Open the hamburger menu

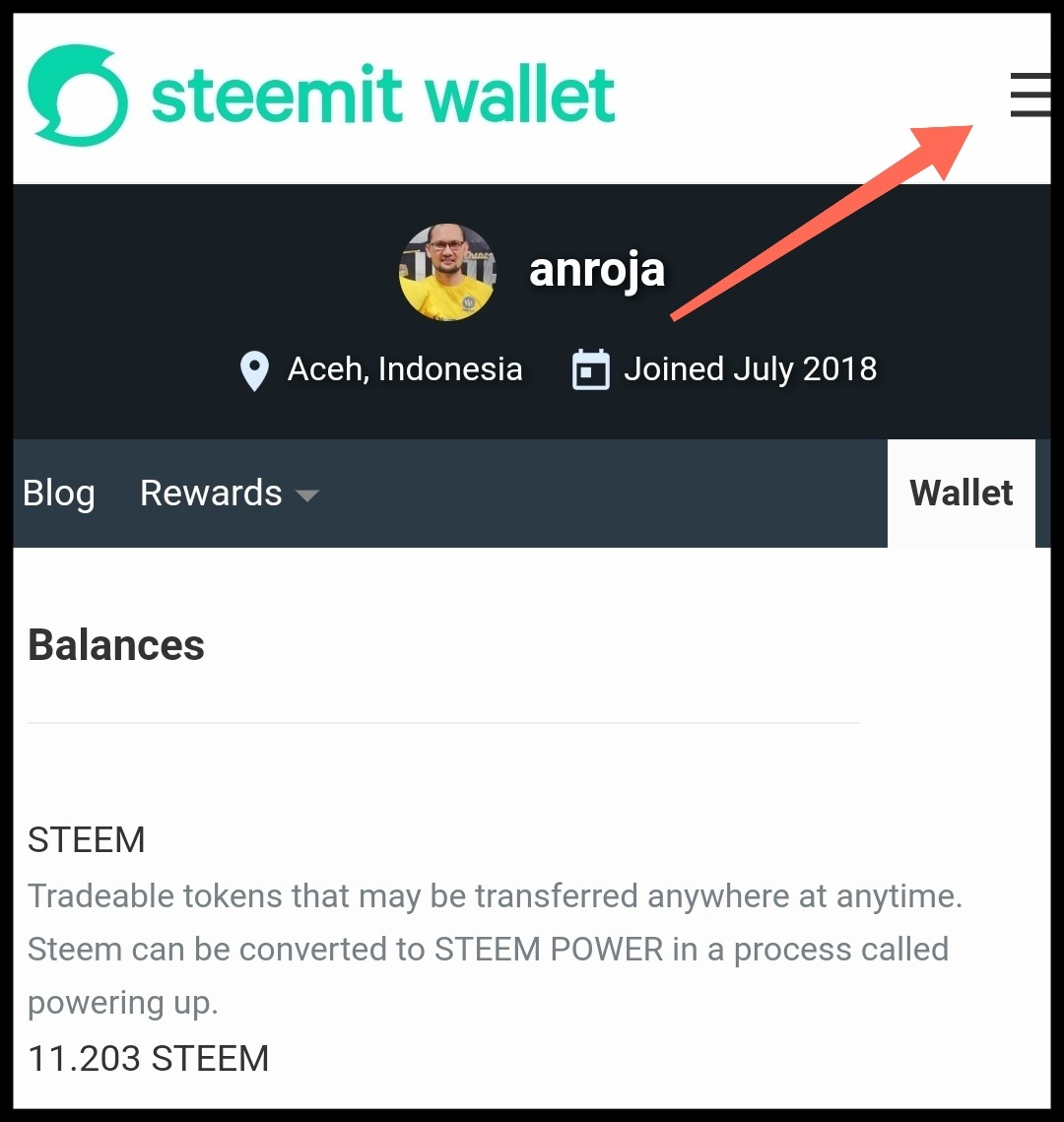point(1030,97)
